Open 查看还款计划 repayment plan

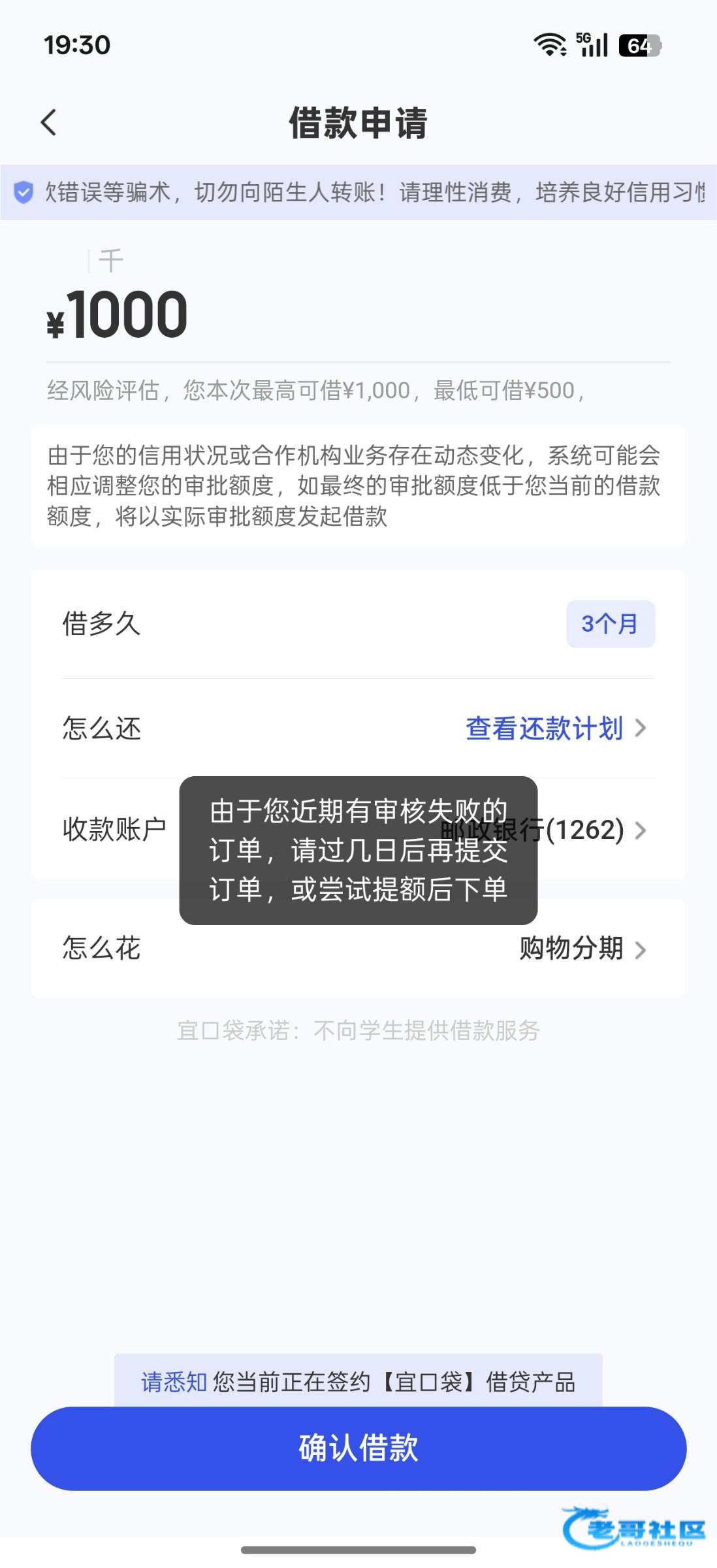tap(555, 728)
